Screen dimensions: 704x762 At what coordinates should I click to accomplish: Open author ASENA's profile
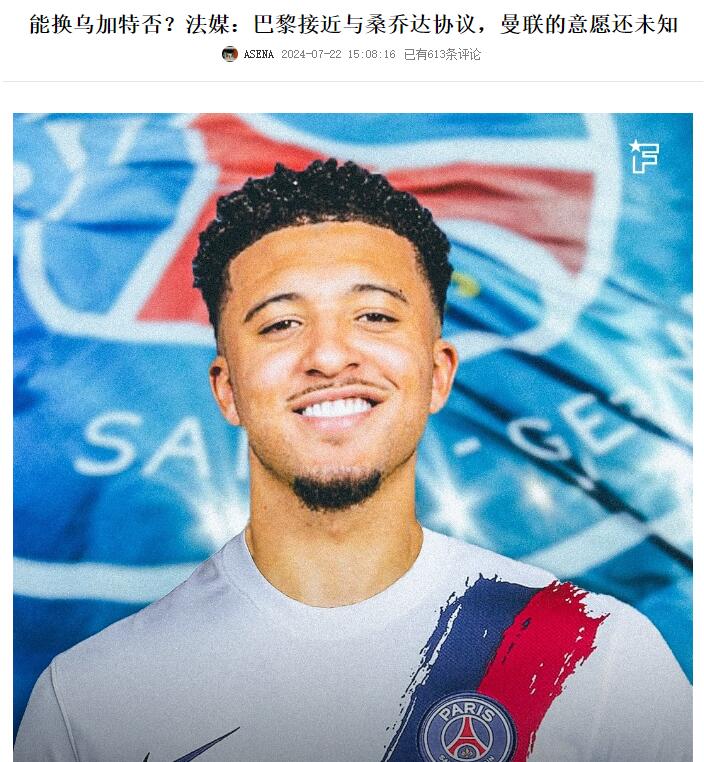point(258,54)
